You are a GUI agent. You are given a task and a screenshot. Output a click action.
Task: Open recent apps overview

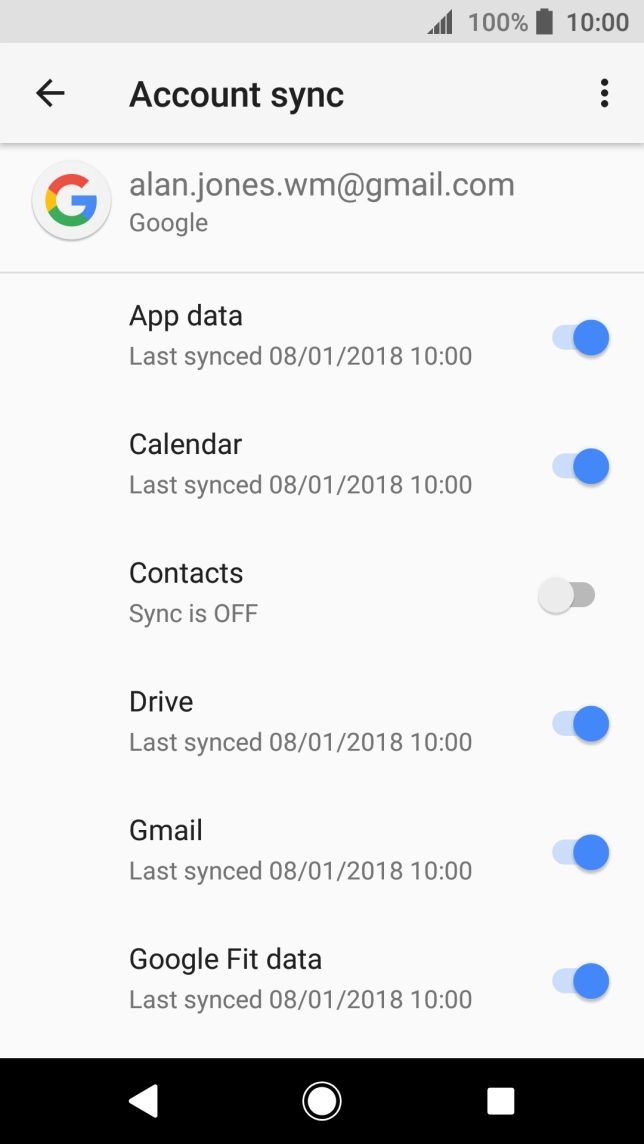(500, 1101)
